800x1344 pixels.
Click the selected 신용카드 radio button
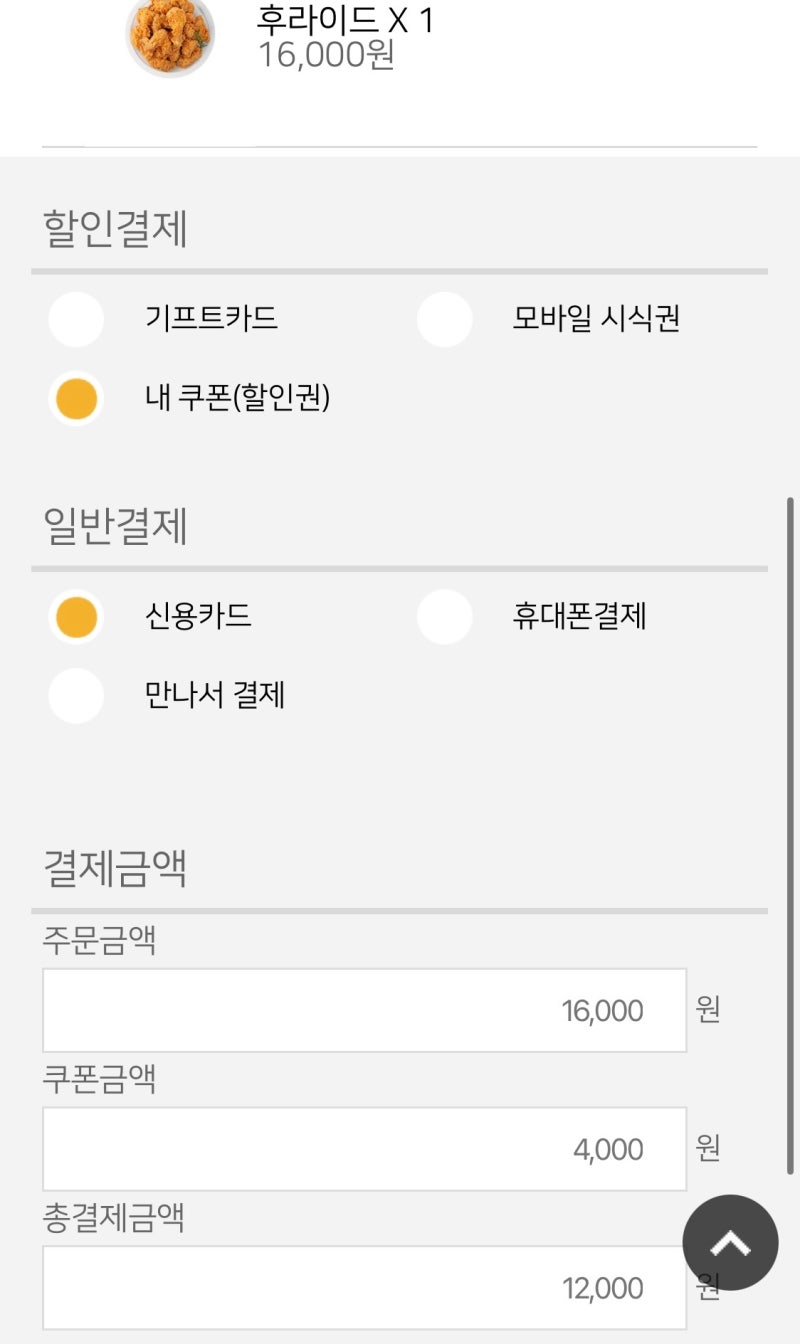pyautogui.click(x=75, y=618)
